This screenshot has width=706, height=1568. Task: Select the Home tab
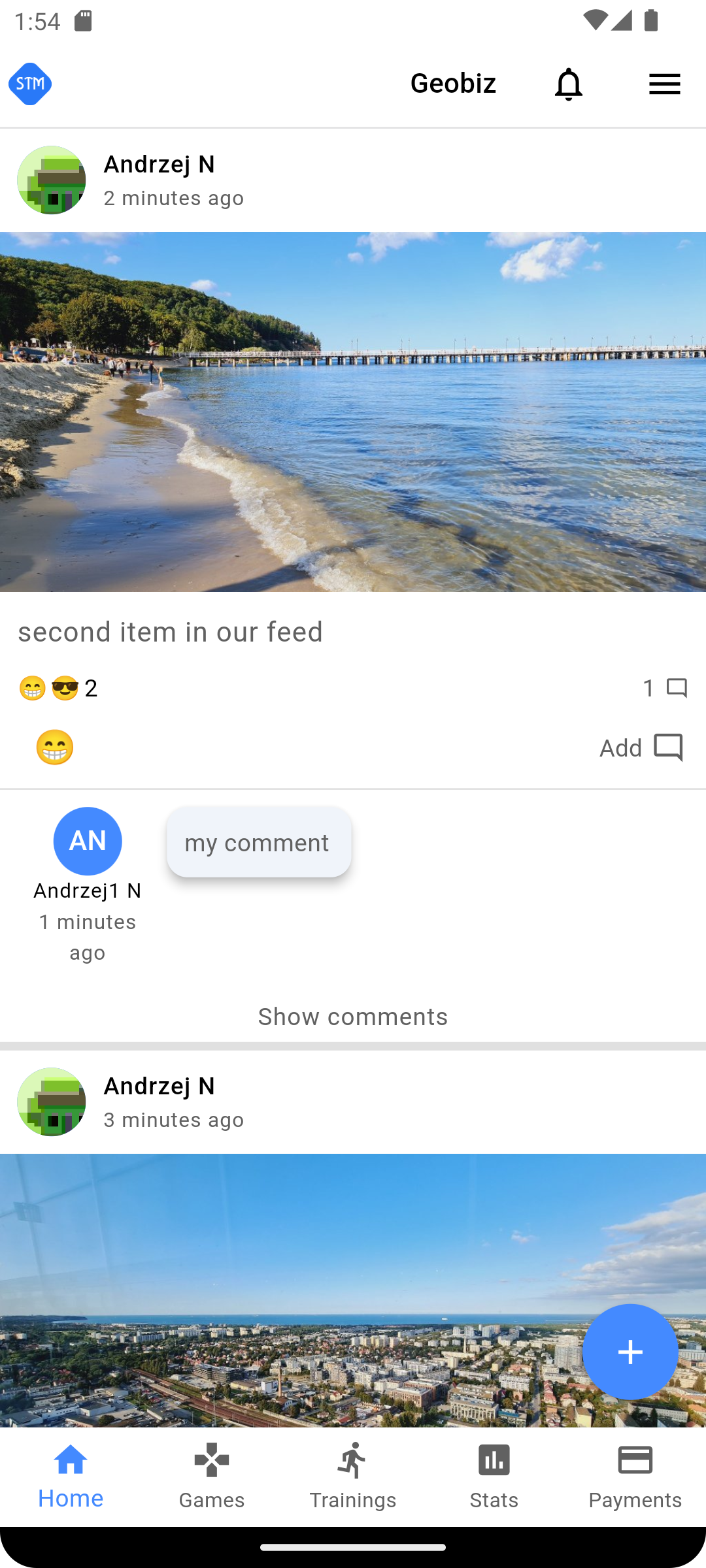click(x=71, y=1477)
